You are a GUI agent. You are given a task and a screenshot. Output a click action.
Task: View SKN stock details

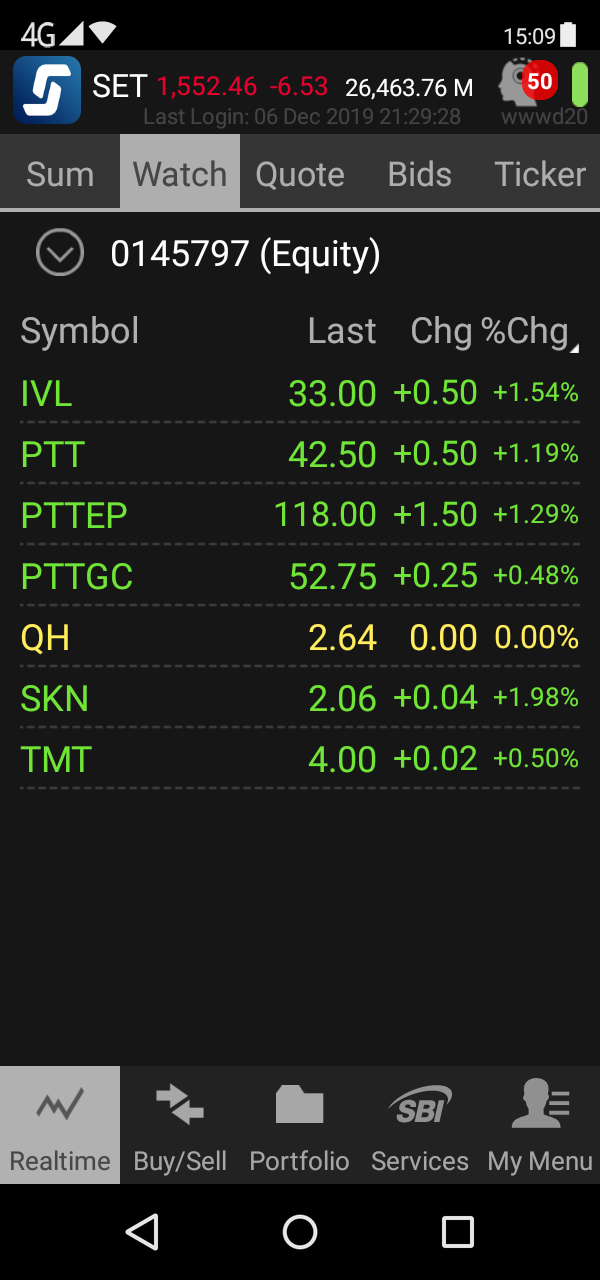[x=300, y=698]
